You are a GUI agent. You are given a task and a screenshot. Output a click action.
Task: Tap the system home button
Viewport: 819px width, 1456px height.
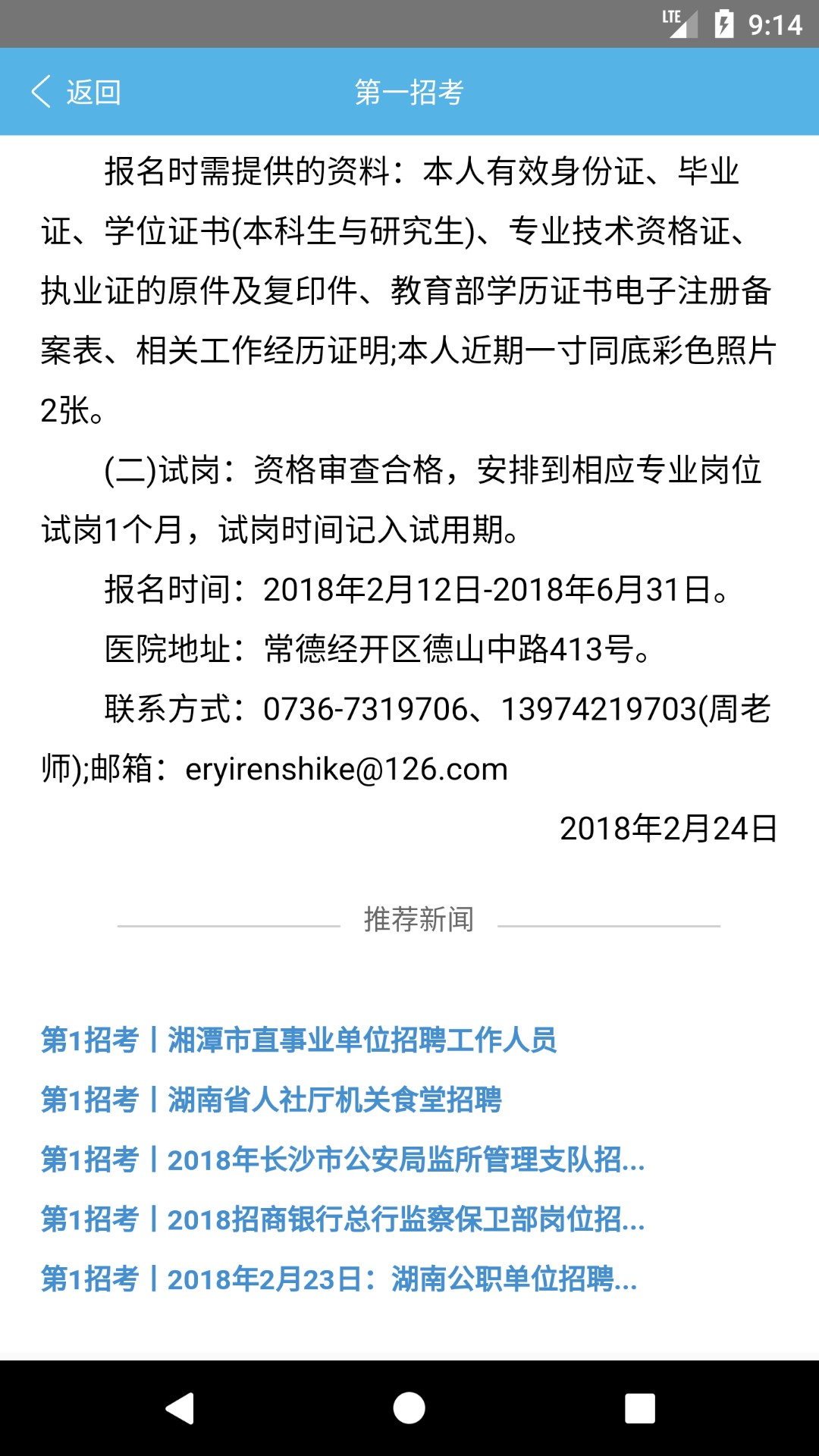(x=409, y=1408)
